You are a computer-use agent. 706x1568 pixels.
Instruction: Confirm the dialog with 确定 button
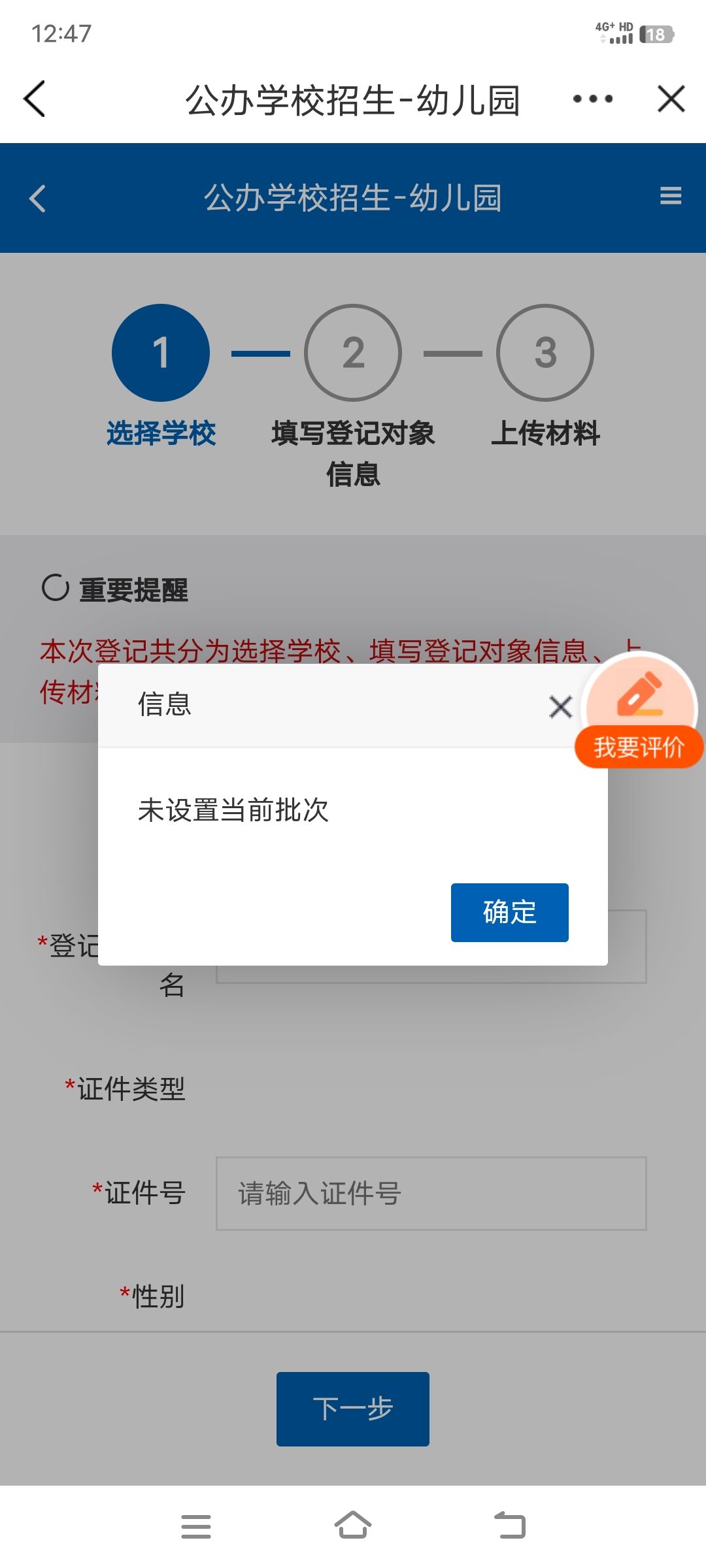coord(509,912)
